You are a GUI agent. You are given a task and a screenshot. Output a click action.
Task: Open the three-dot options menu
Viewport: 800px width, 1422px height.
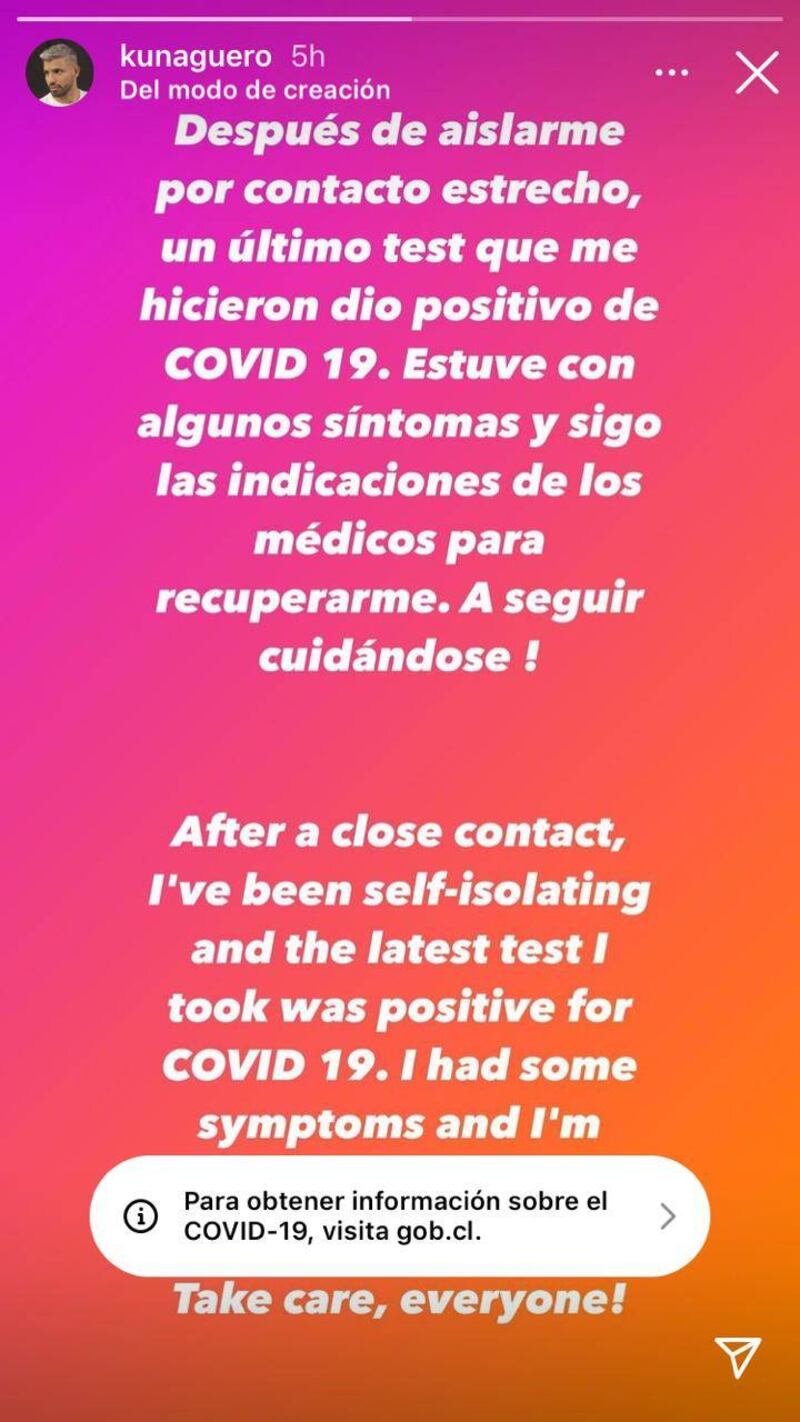click(671, 73)
